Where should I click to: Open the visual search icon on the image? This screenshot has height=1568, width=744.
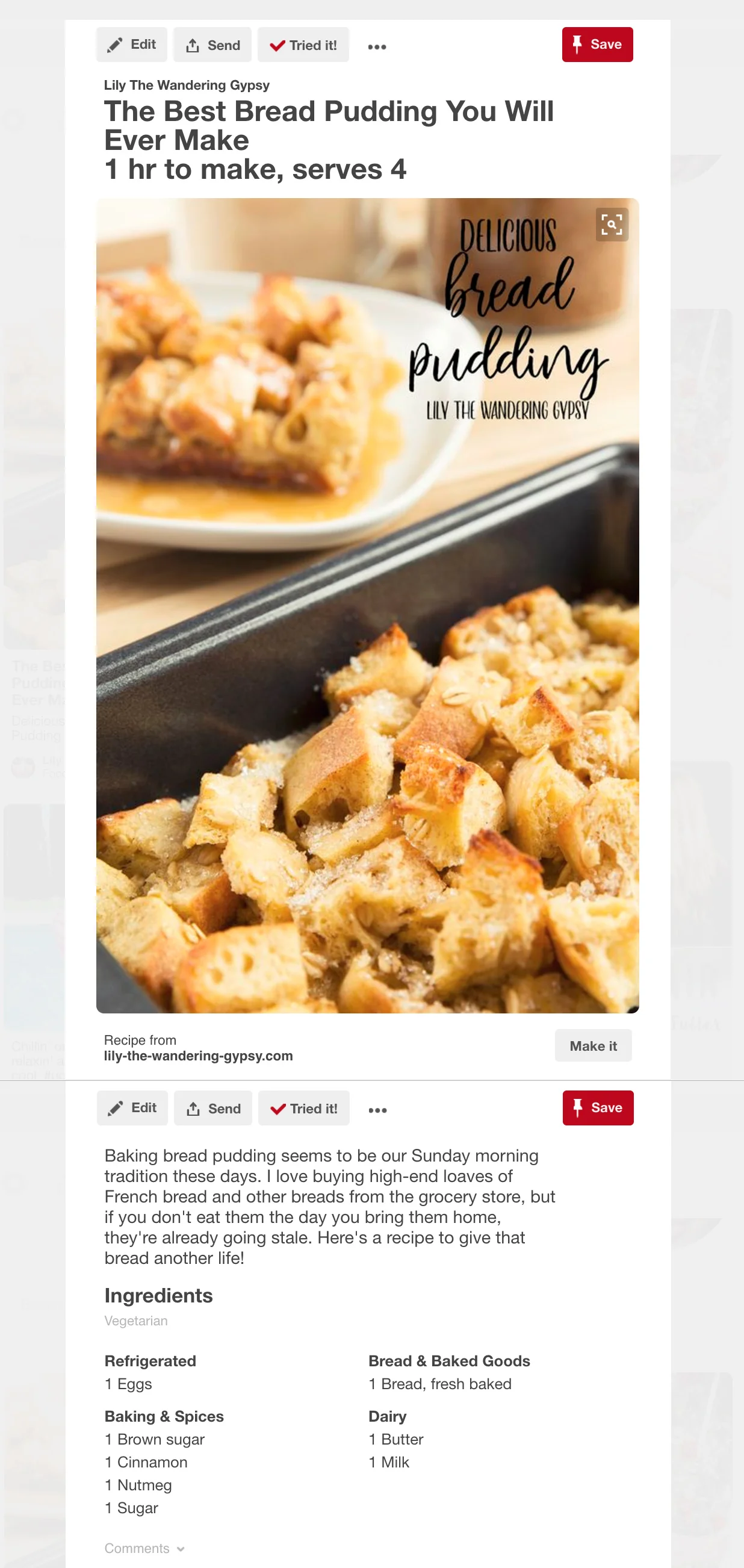click(612, 225)
